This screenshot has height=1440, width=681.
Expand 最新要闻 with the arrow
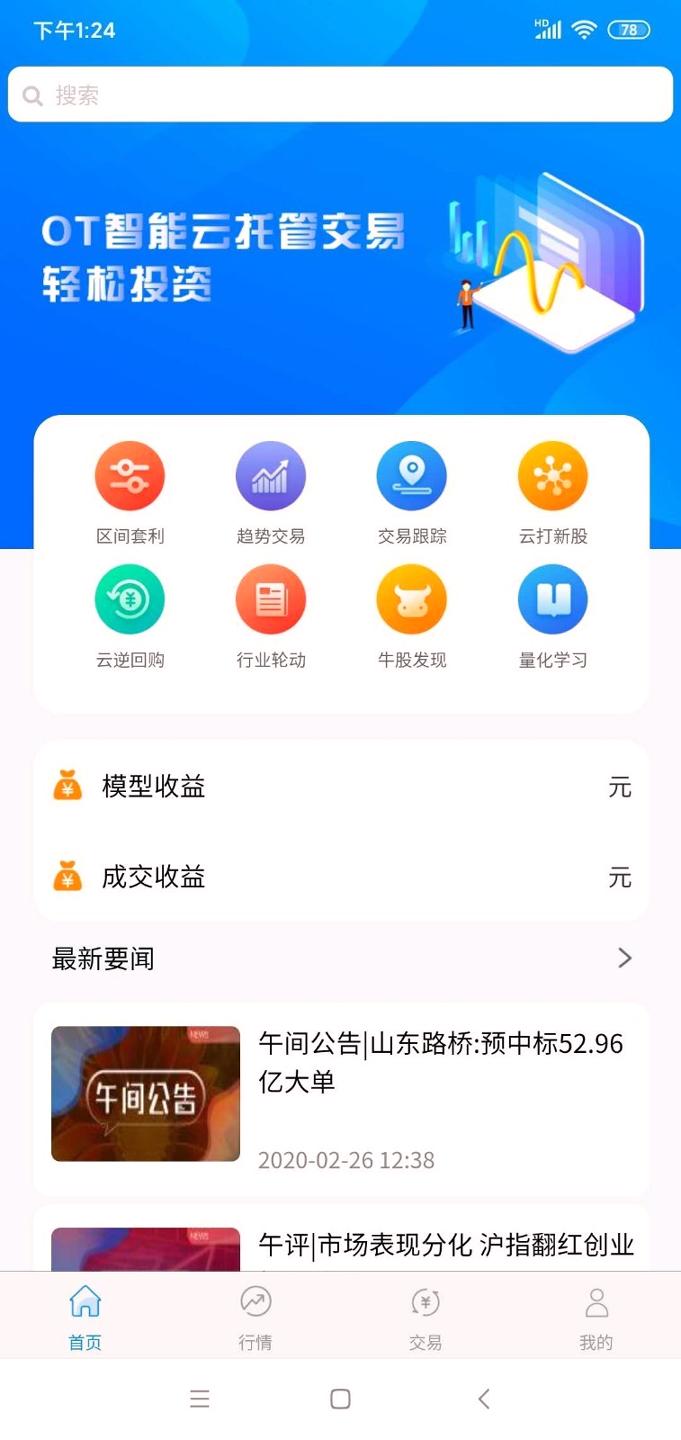625,958
